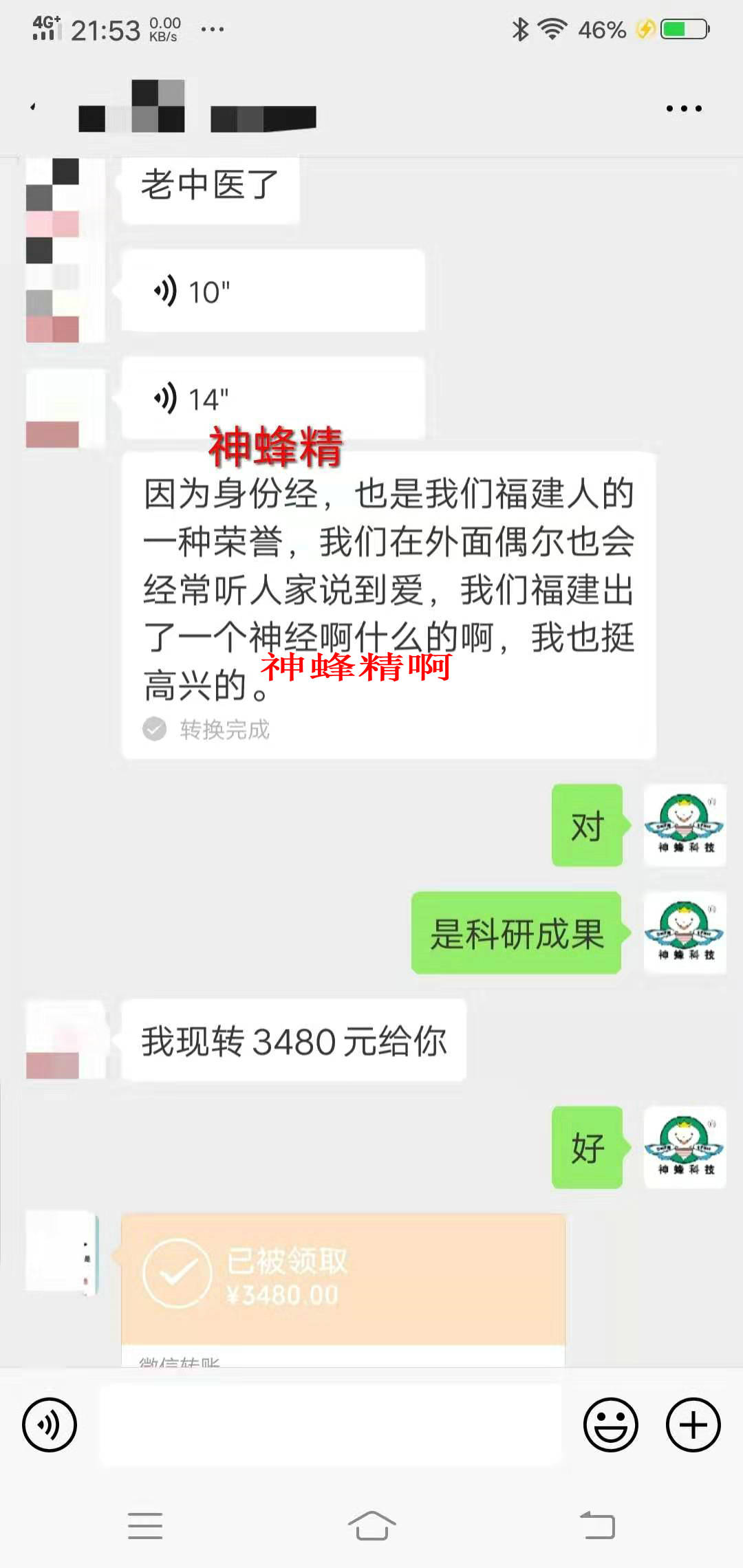This screenshot has width=743, height=1568.
Task: Switch to voice input mode
Action: point(50,1425)
